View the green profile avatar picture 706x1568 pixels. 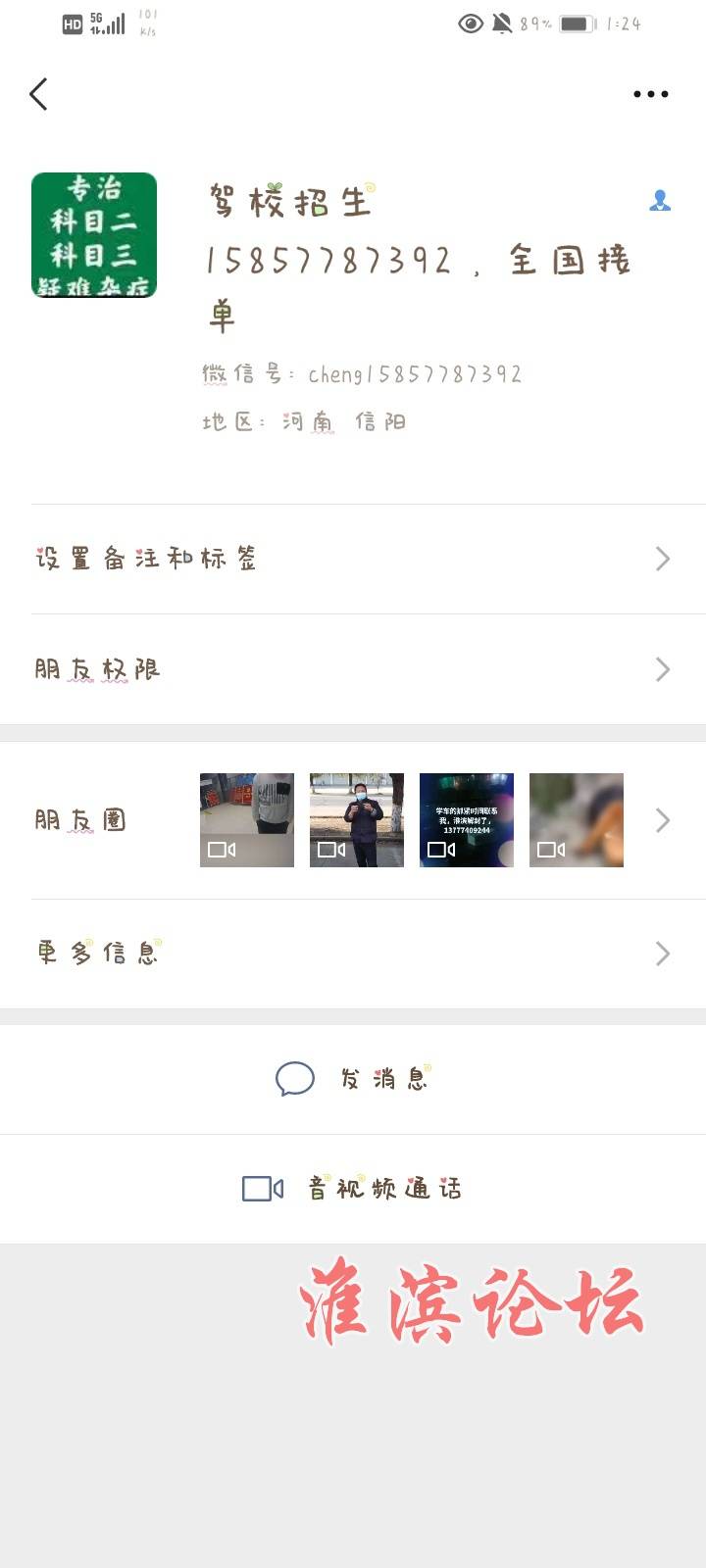coord(94,235)
